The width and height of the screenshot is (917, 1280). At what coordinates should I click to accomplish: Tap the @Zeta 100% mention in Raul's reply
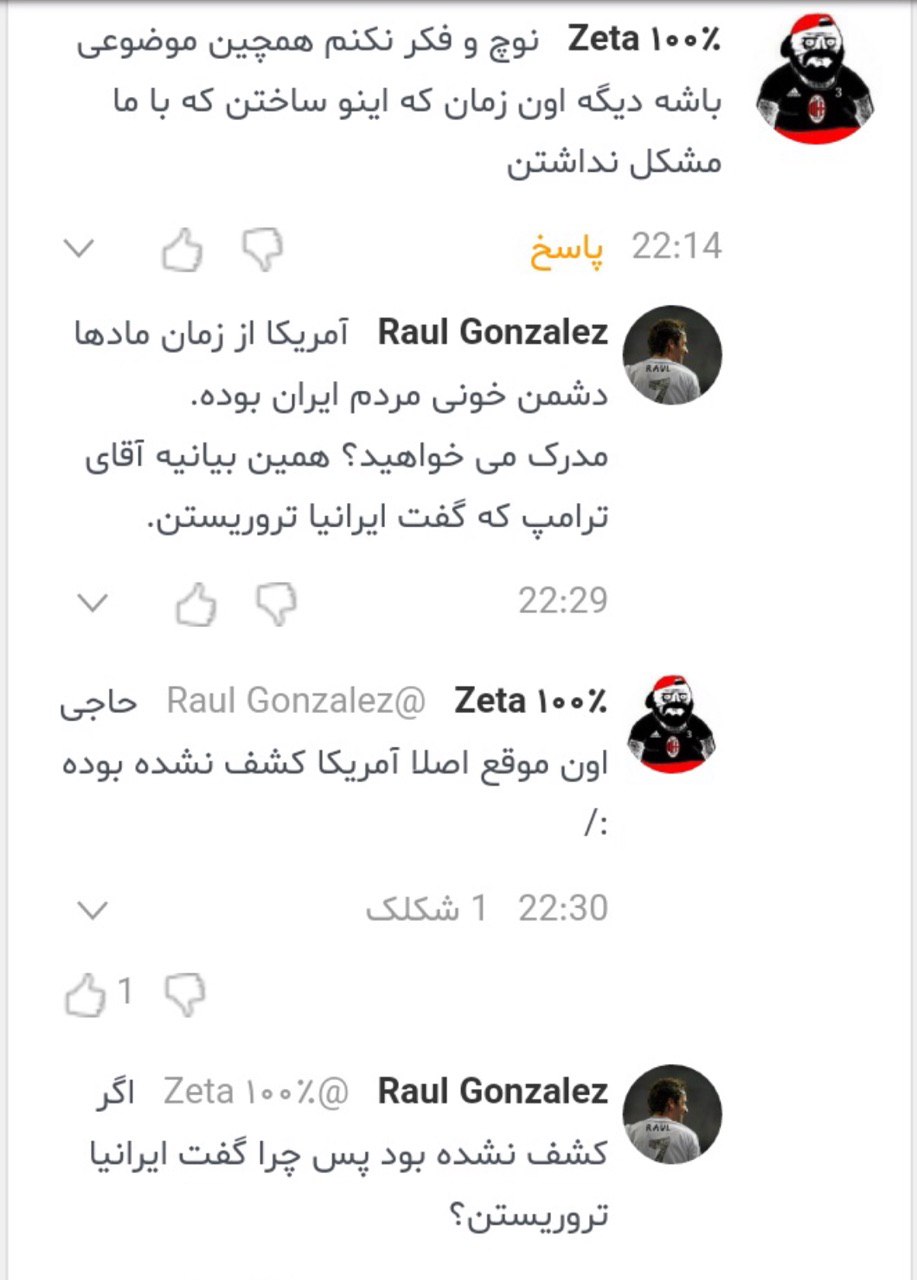(x=255, y=1091)
